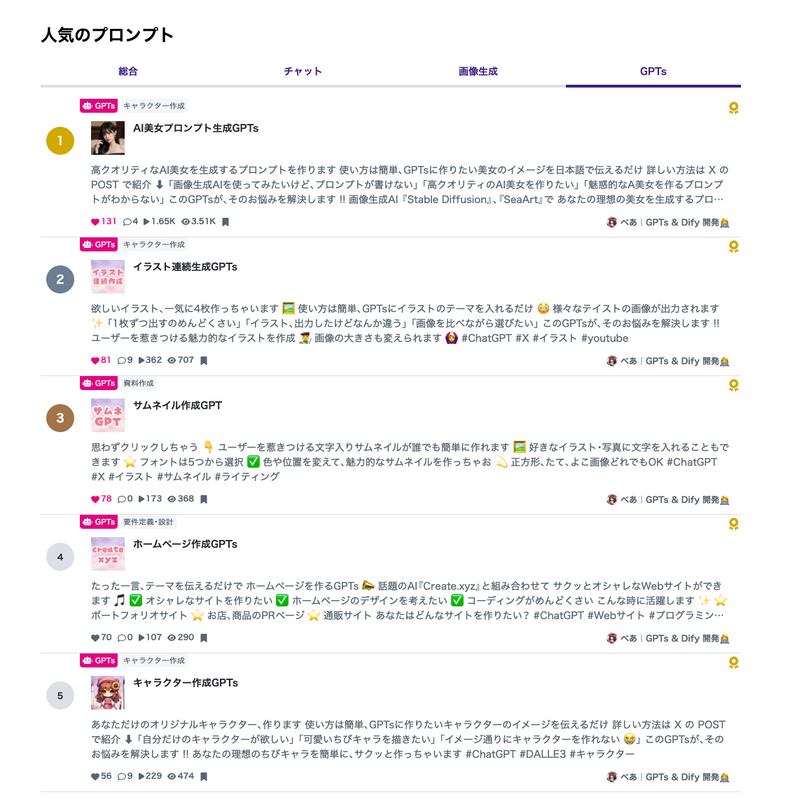
Task: Bookmark AI美女プロンプト生成GPTs
Action: (x=226, y=222)
